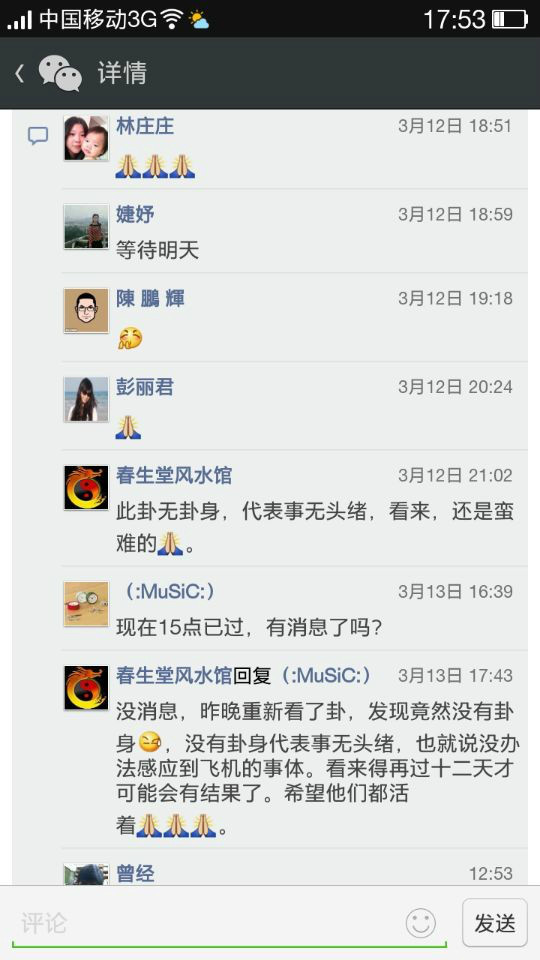This screenshot has height=960, width=540.
Task: Tap 等待明天 comment to reply
Action: point(158,250)
